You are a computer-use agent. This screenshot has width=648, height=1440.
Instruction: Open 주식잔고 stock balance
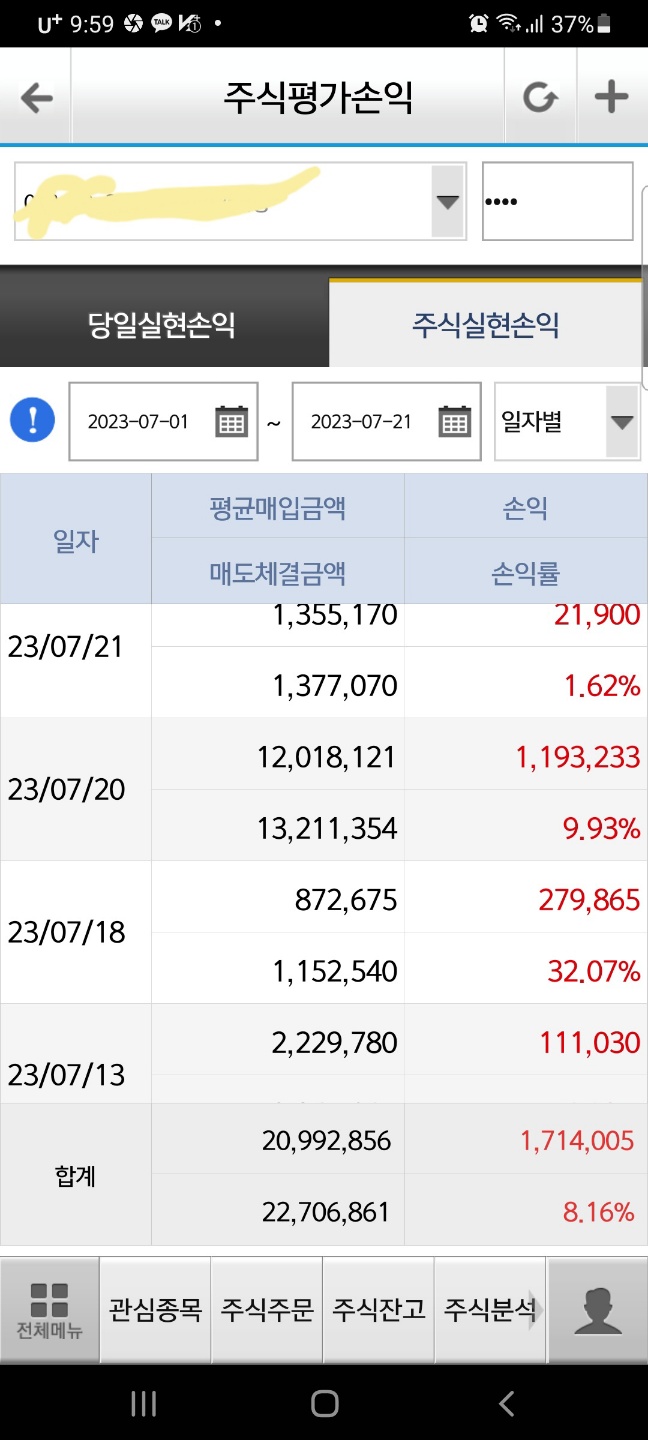tap(378, 1310)
